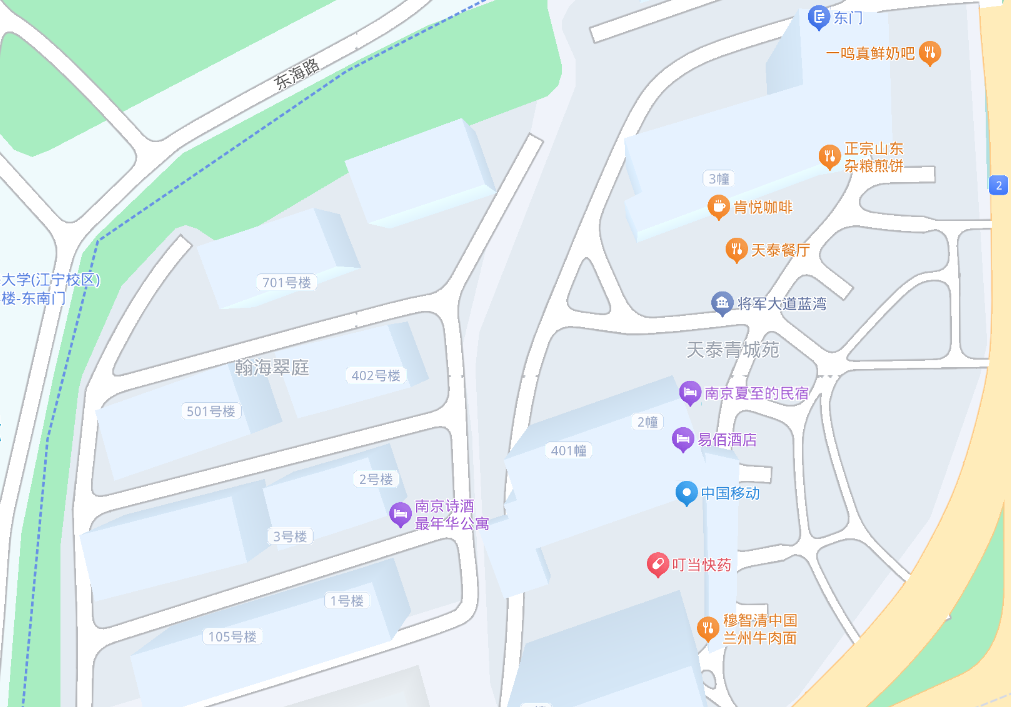Tap the 将军大道蓝湾 residence marker

pos(722,302)
